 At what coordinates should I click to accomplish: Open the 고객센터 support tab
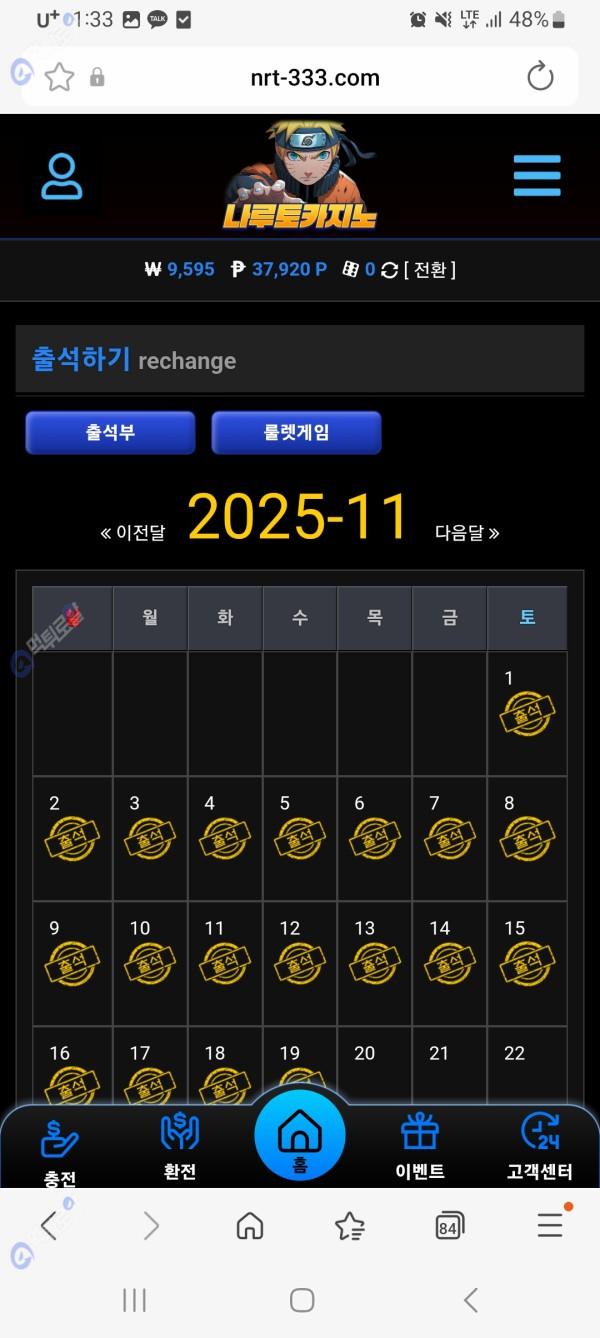540,1147
